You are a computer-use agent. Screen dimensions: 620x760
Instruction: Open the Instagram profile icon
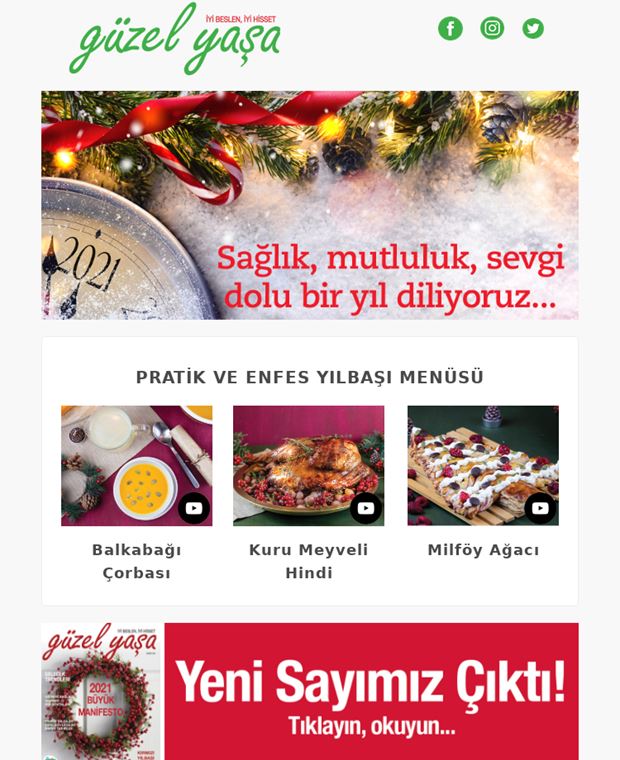492,28
